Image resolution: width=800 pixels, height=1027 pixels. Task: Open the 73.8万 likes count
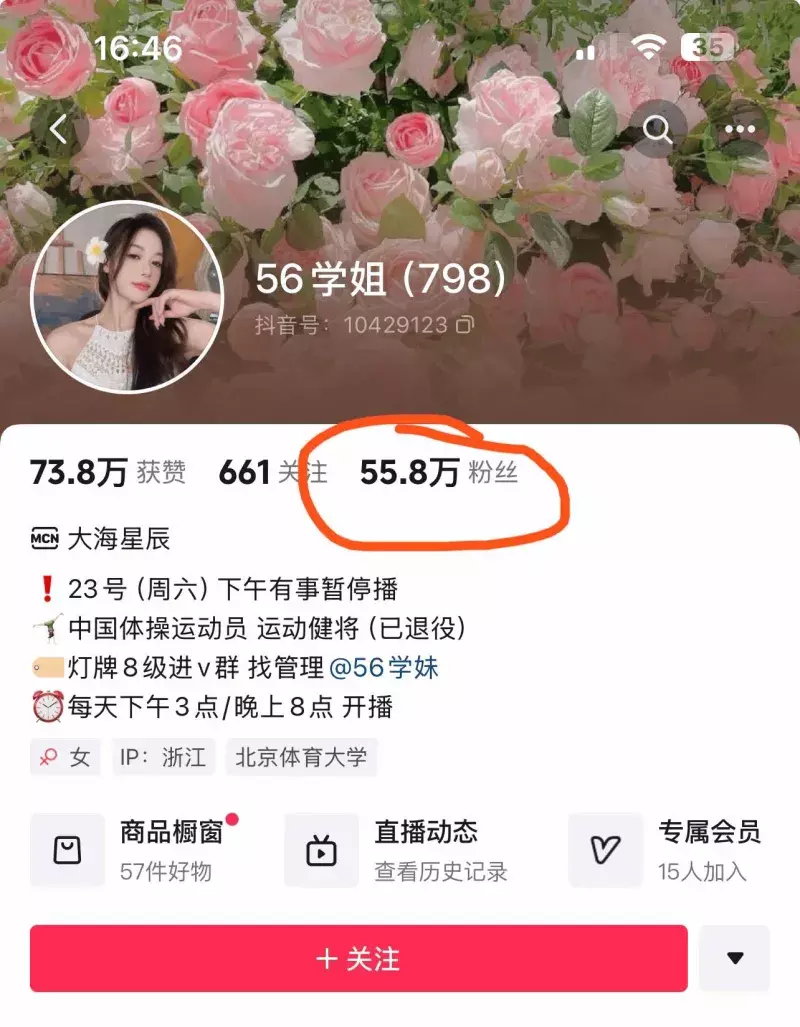(x=107, y=473)
